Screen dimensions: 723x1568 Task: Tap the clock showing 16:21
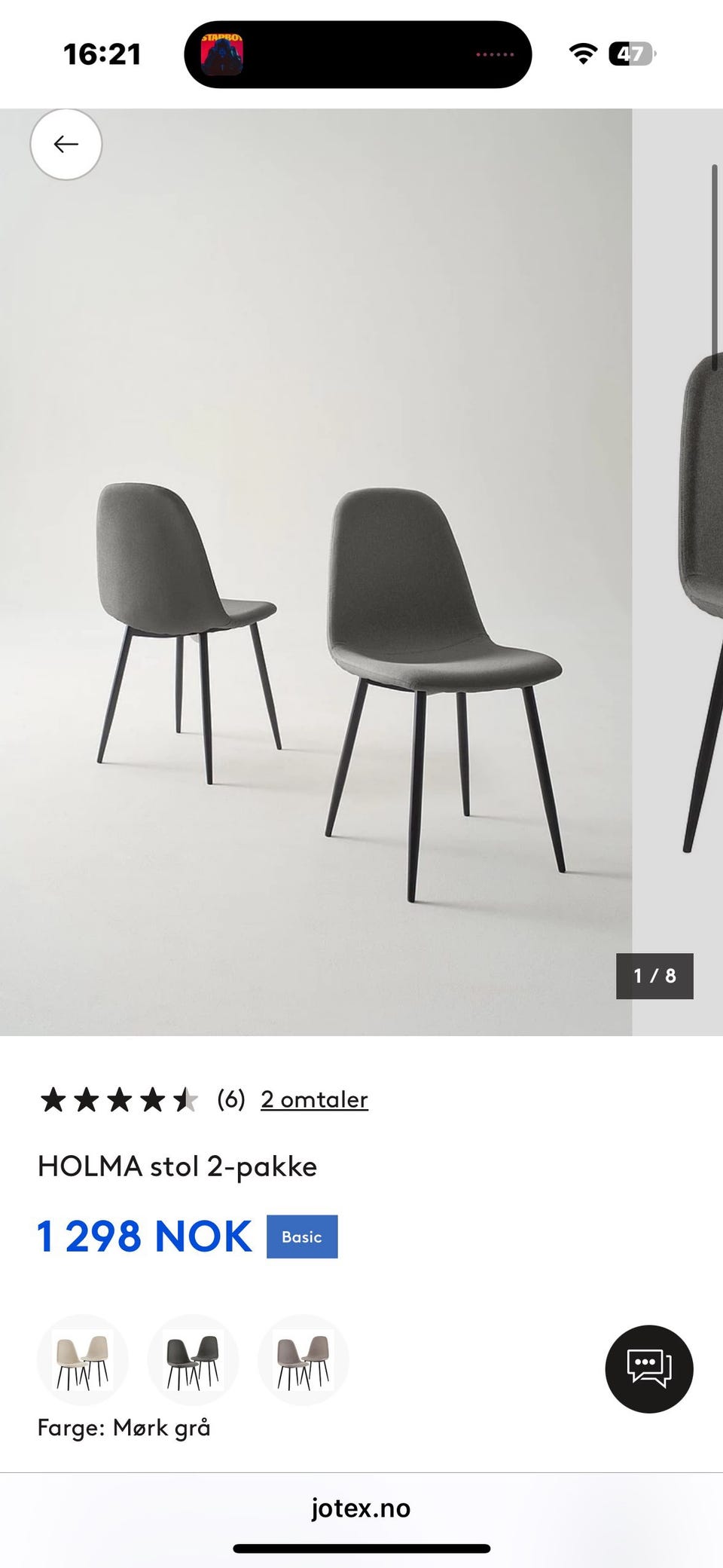(104, 53)
